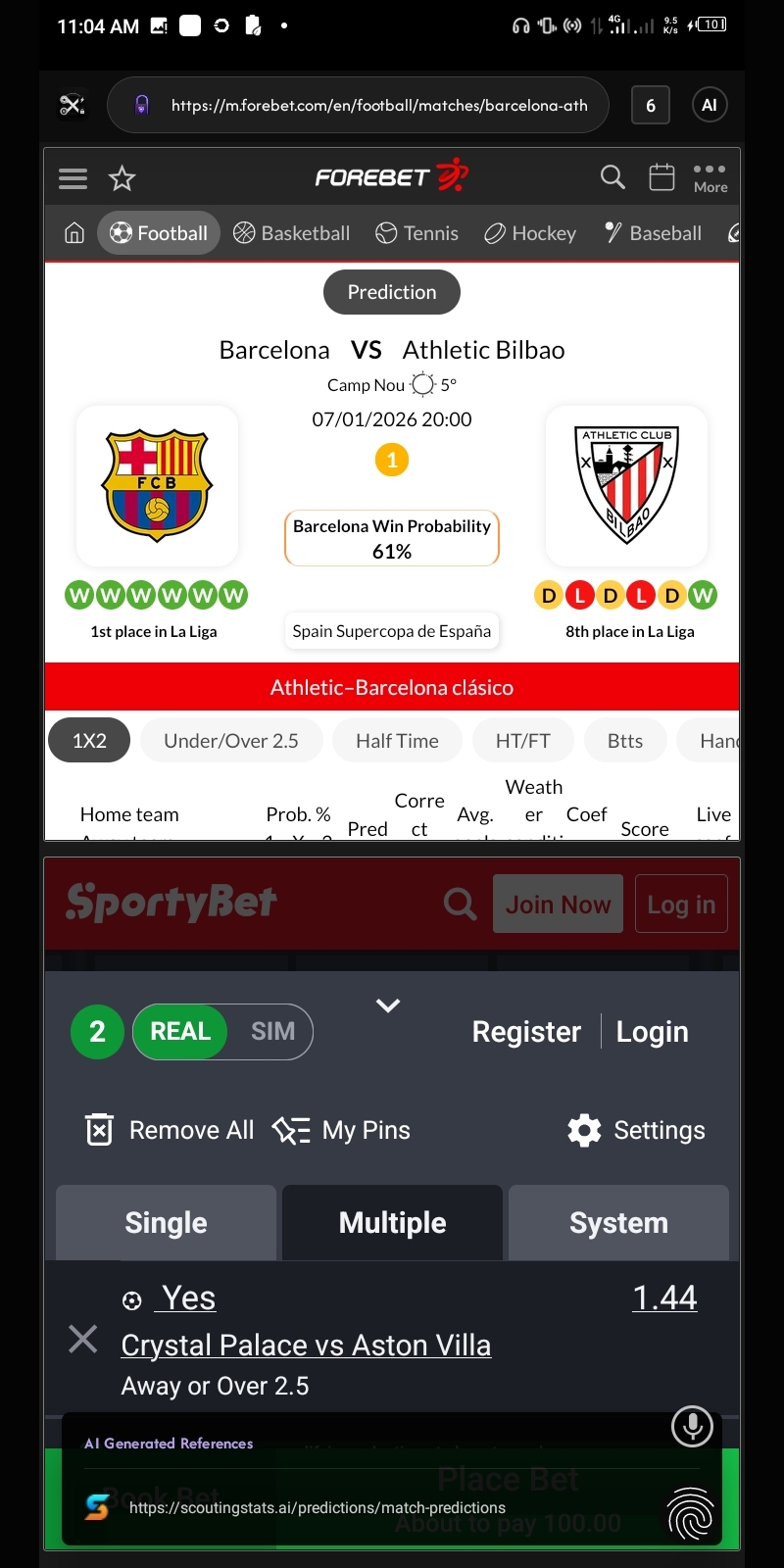Open the More options menu

click(710, 177)
